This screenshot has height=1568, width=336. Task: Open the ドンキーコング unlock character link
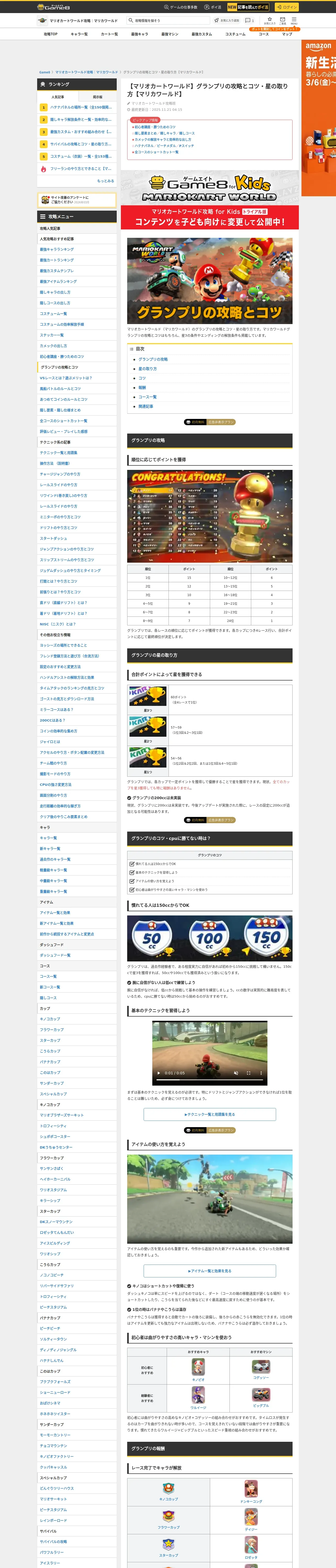[251, 1491]
